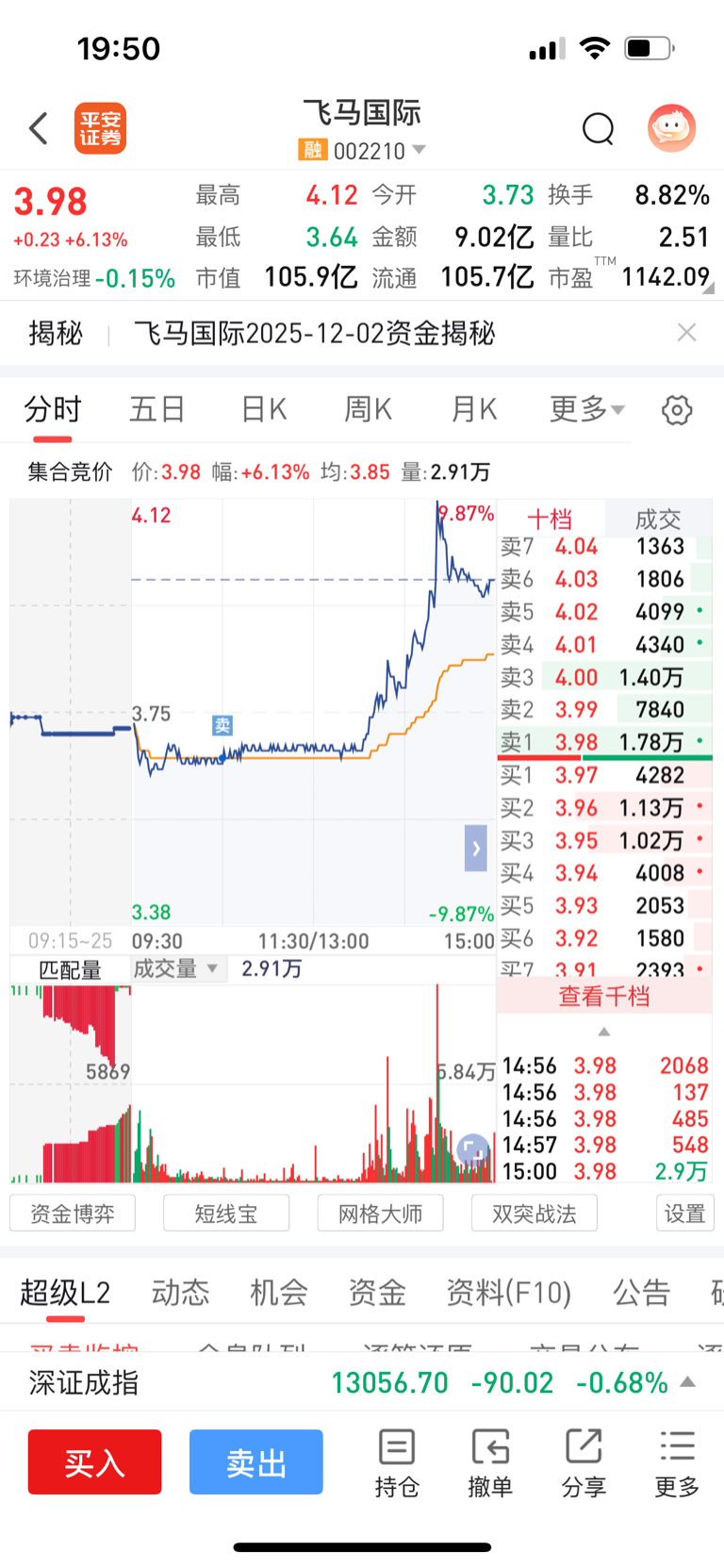Switch to the 日K chart tab

coord(264,409)
